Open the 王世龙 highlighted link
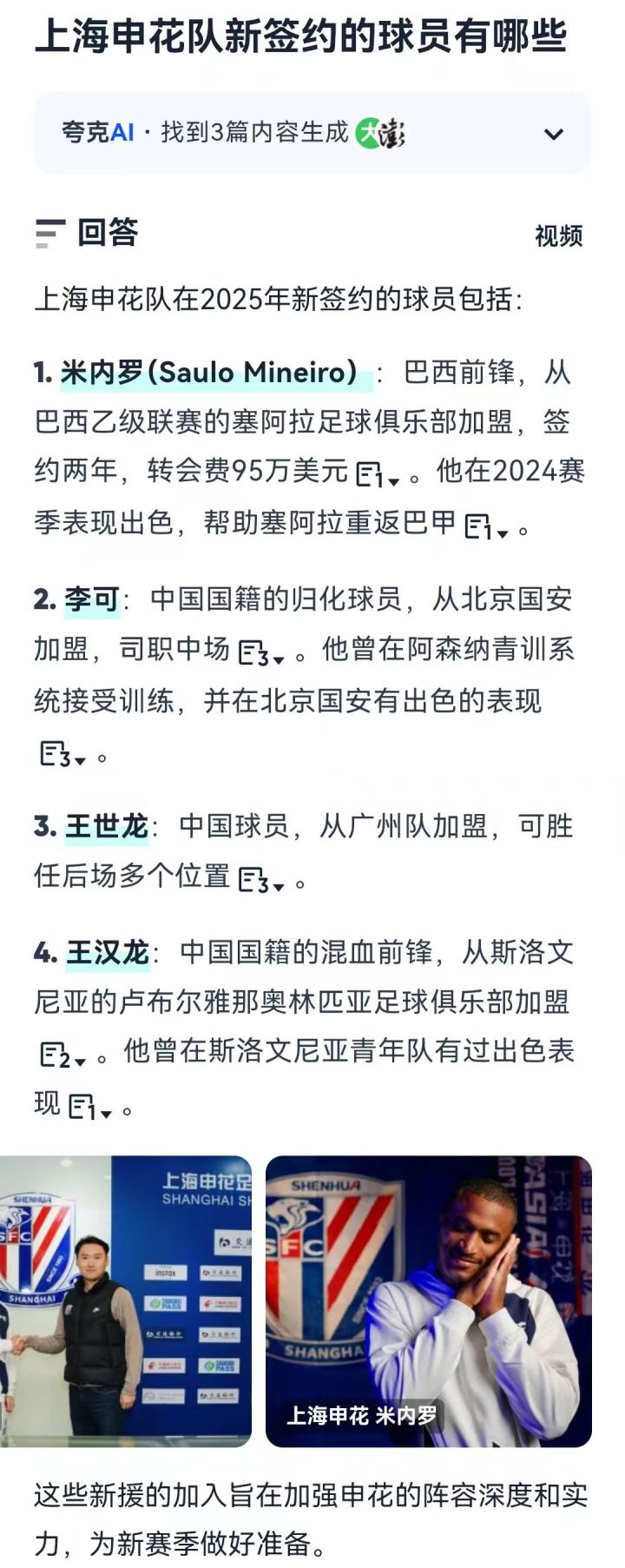This screenshot has width=625, height=1568. click(107, 826)
